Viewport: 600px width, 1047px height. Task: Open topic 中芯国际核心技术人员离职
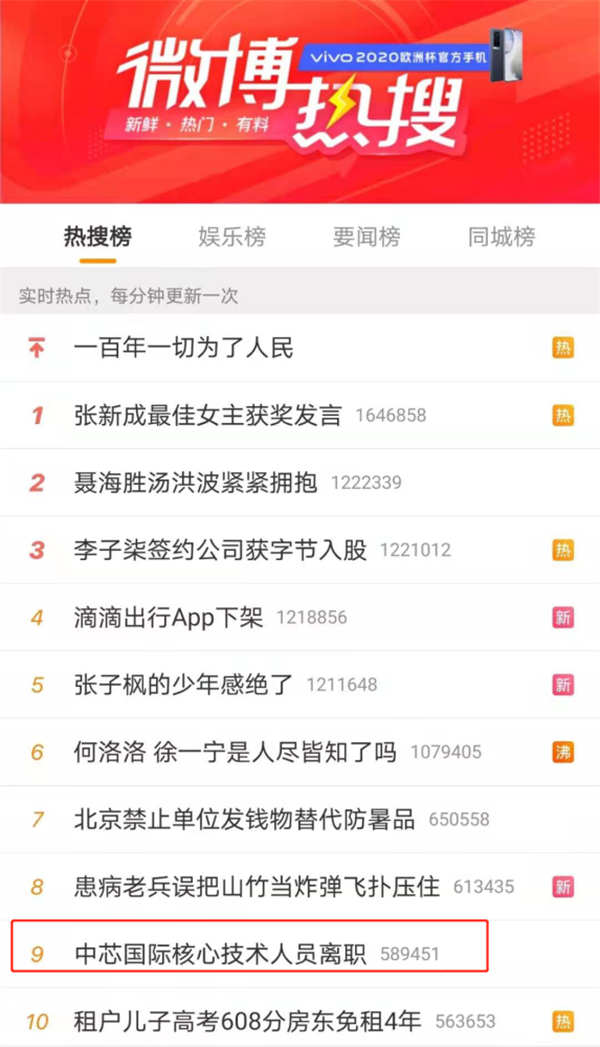(221, 954)
